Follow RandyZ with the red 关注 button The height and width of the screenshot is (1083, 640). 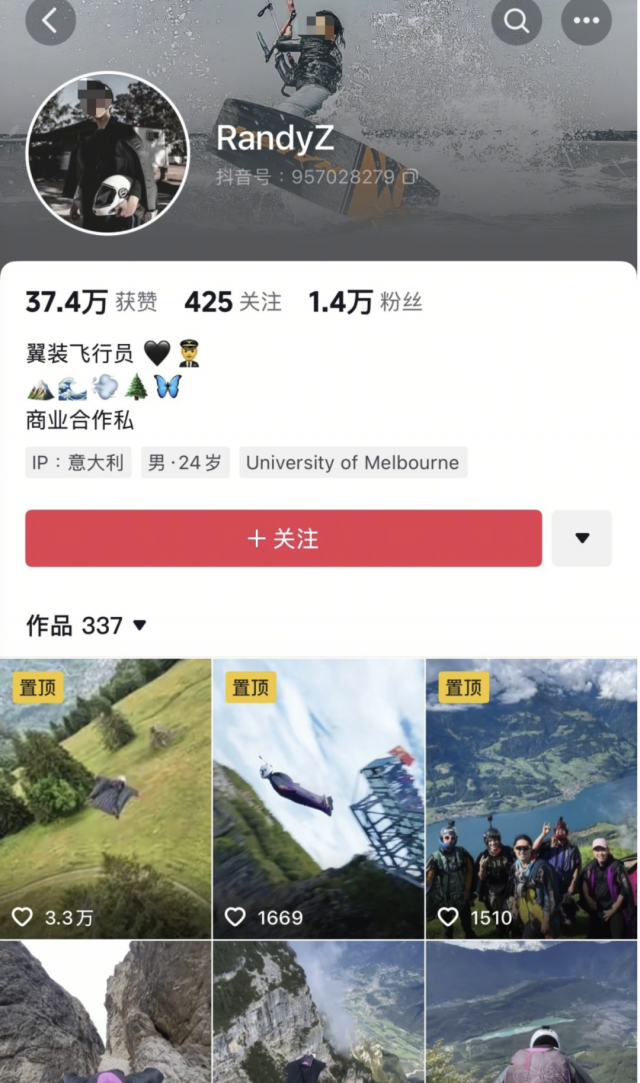(x=283, y=538)
